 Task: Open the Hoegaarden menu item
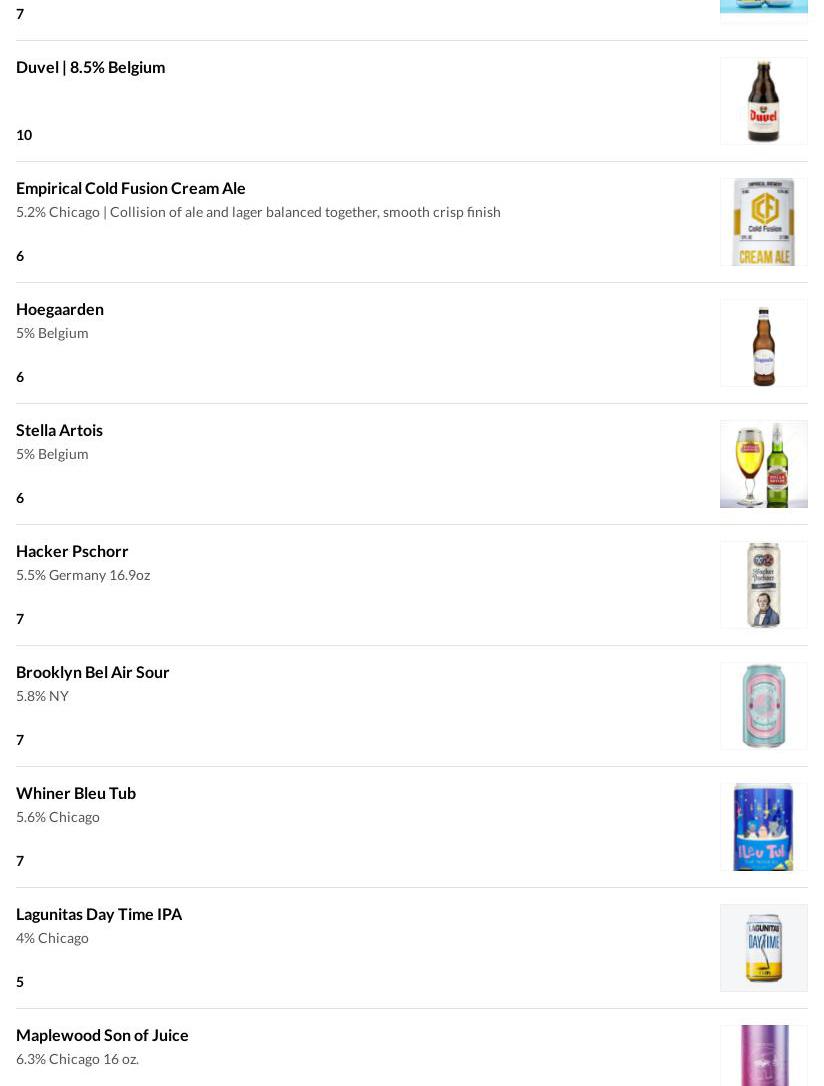click(x=60, y=309)
